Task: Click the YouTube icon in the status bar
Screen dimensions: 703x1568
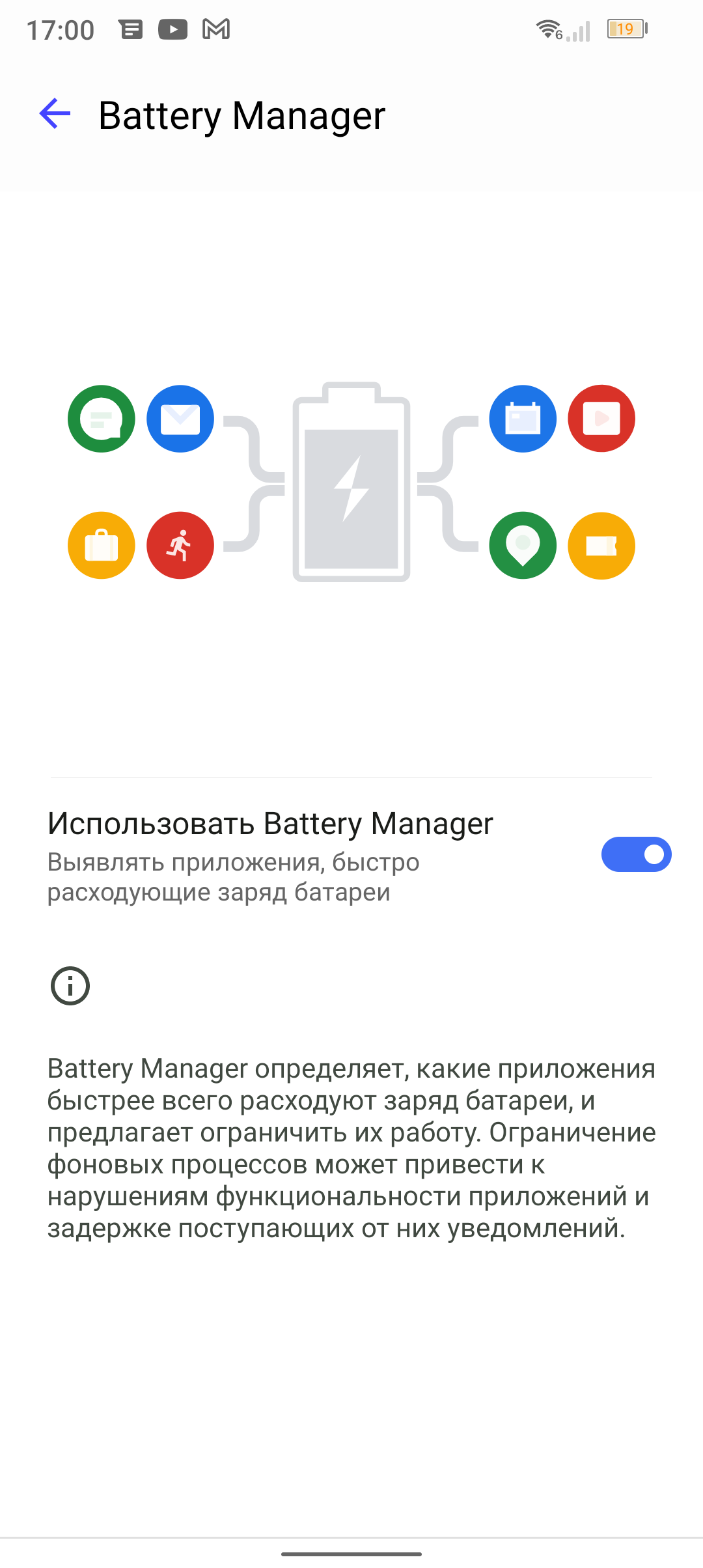Action: click(172, 29)
